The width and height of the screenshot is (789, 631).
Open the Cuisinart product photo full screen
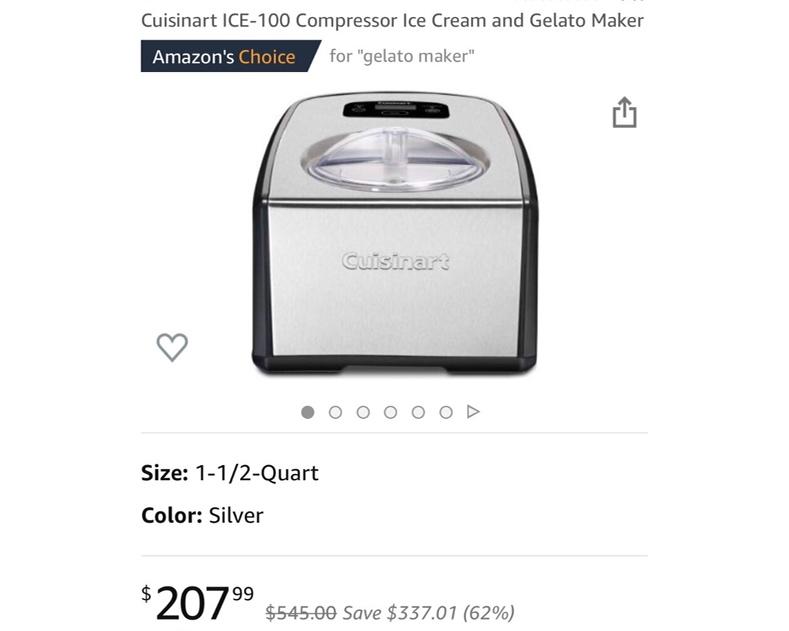[x=394, y=235]
